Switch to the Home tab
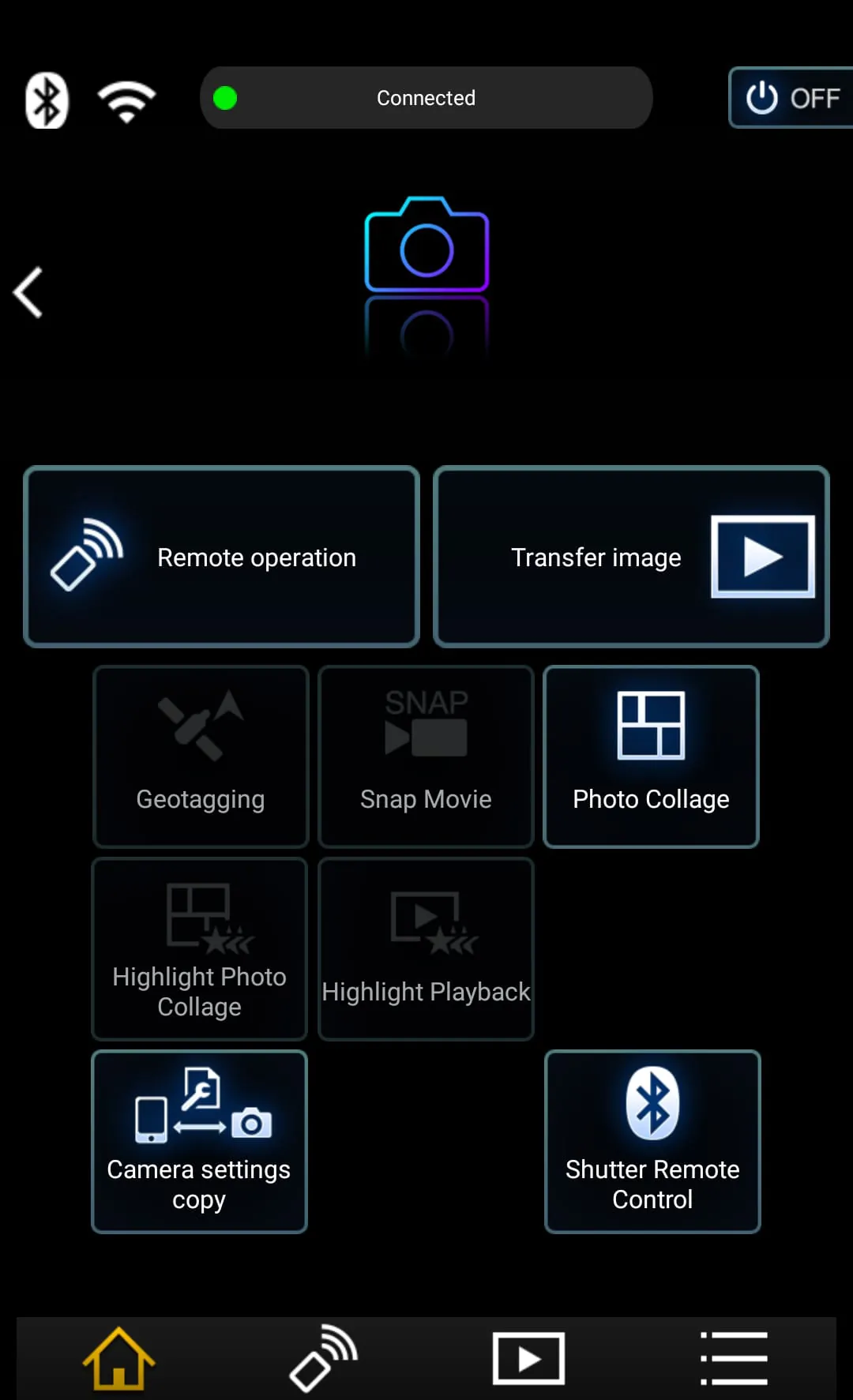853x1400 pixels. click(118, 1357)
